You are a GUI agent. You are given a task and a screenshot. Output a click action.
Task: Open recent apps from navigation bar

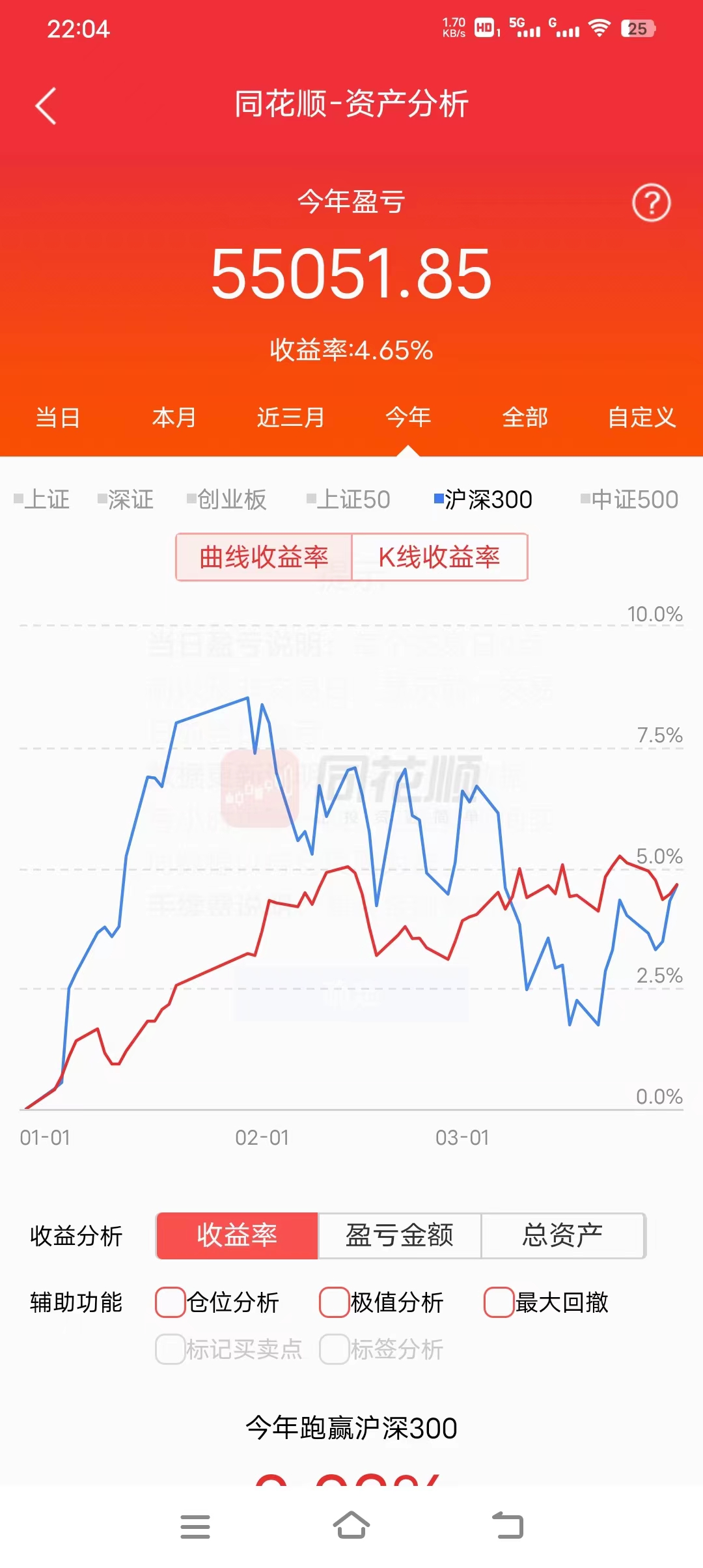click(x=195, y=1526)
